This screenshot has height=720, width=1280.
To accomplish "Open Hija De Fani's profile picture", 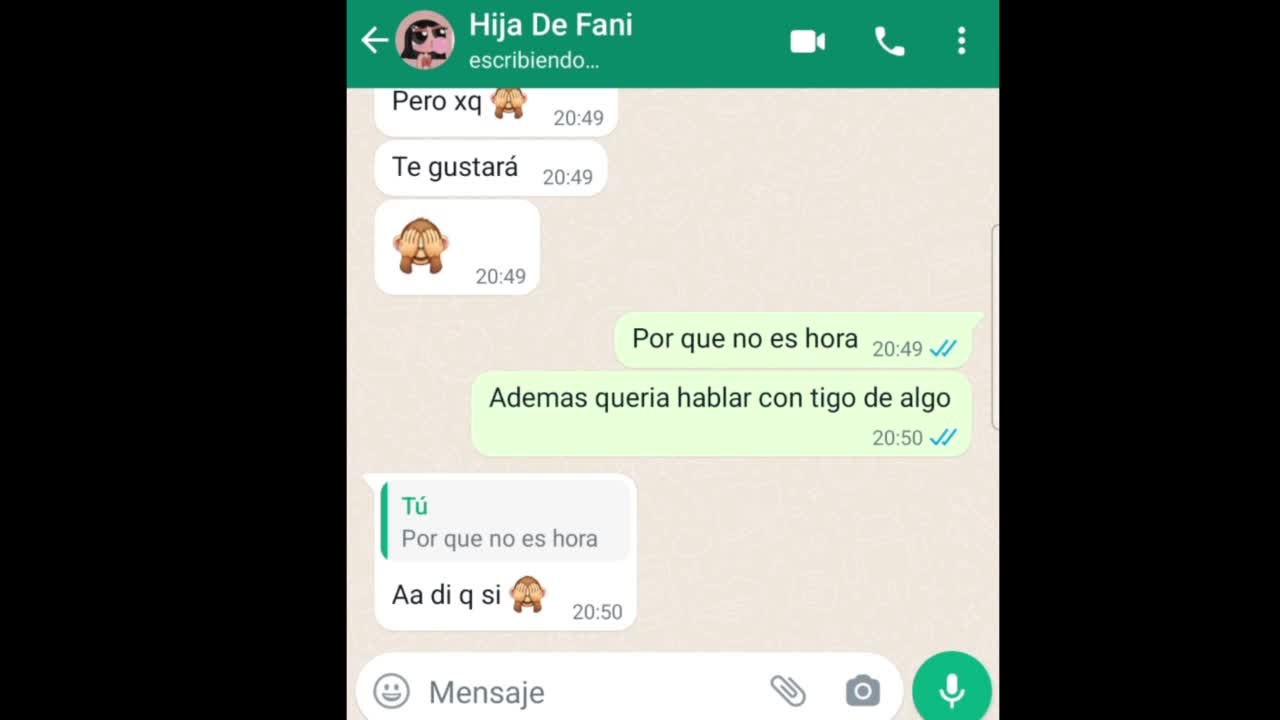I will 425,40.
